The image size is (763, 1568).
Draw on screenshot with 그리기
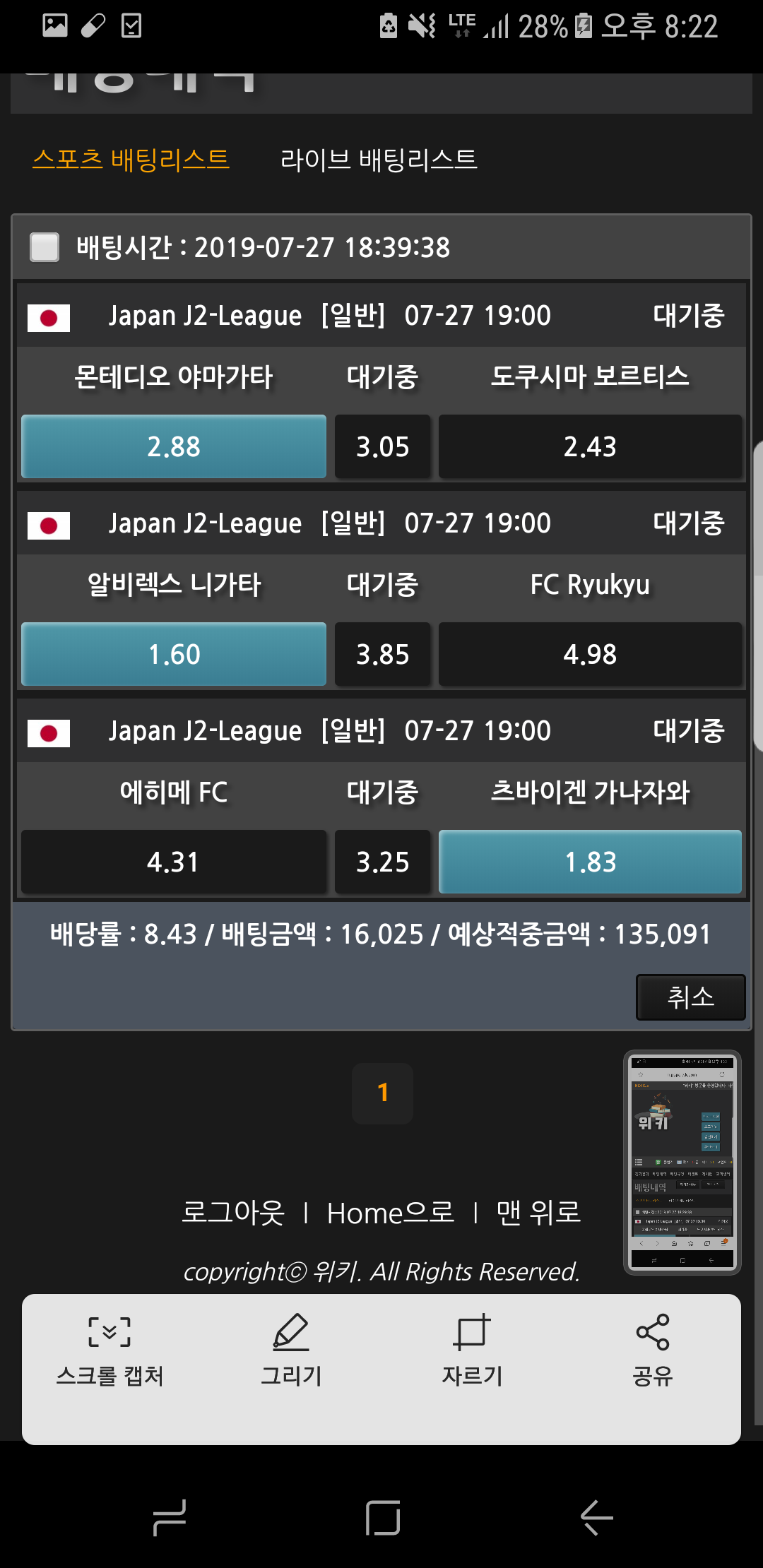(291, 1350)
